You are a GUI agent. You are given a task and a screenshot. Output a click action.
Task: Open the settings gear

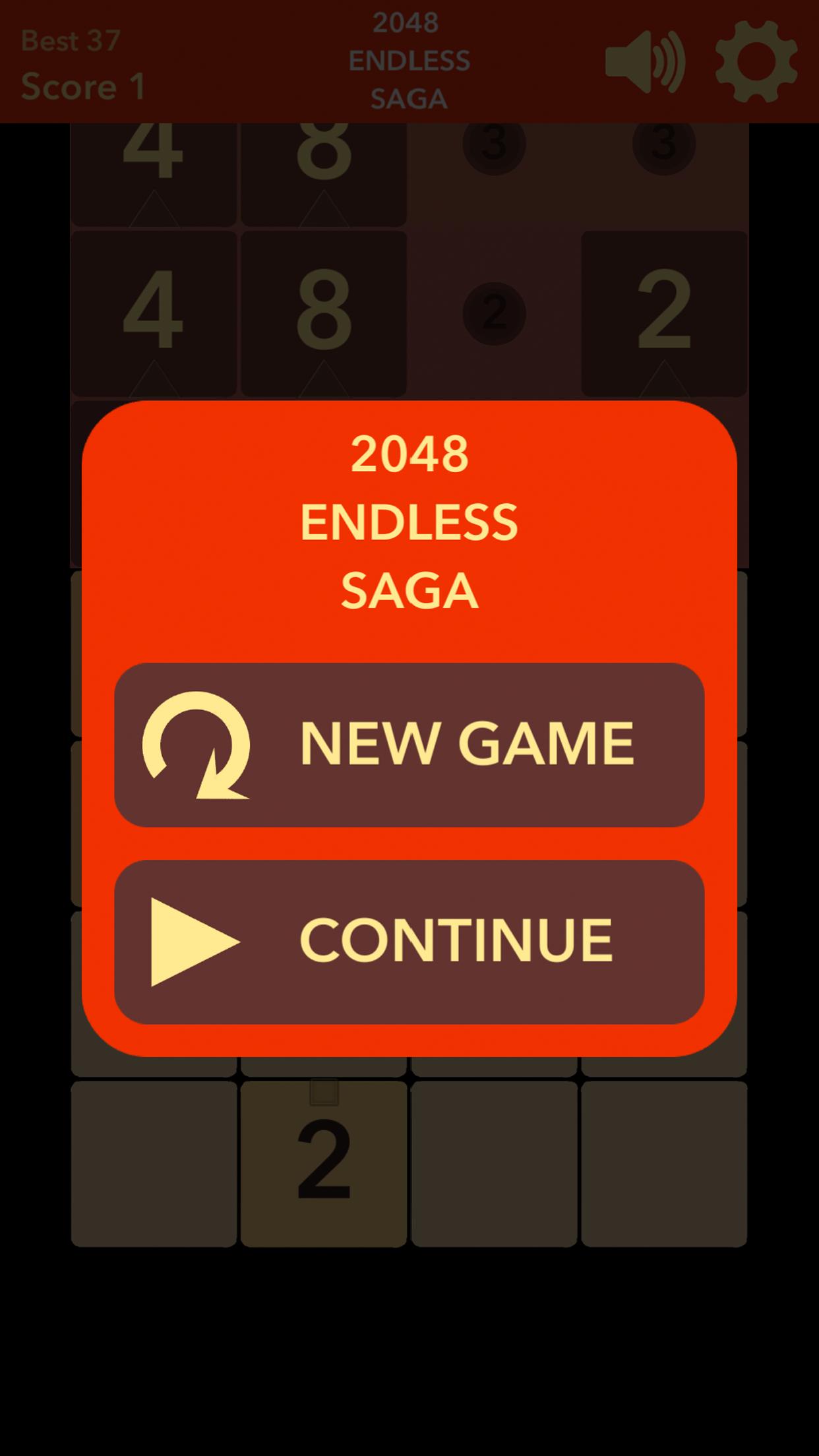(x=756, y=61)
